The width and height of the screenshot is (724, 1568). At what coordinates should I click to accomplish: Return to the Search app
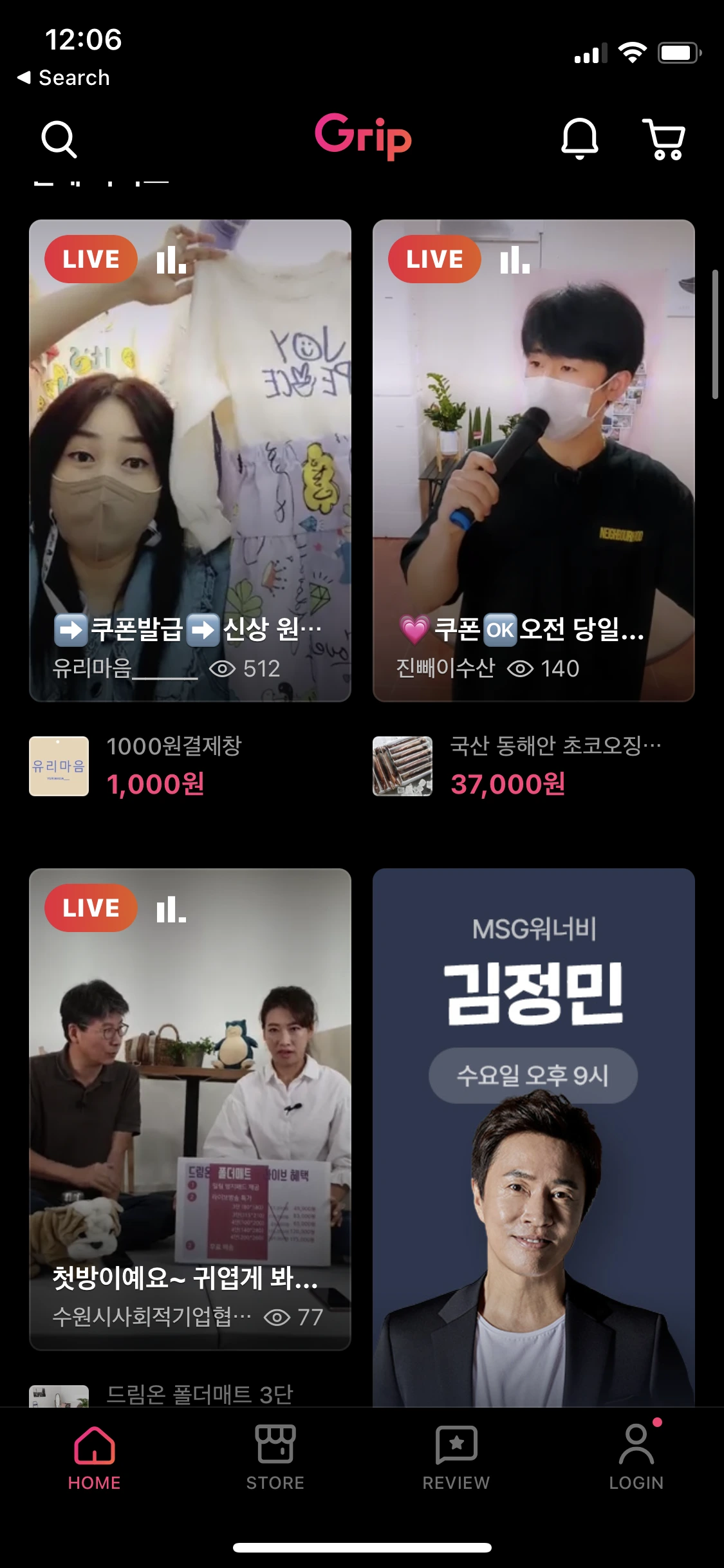[63, 78]
